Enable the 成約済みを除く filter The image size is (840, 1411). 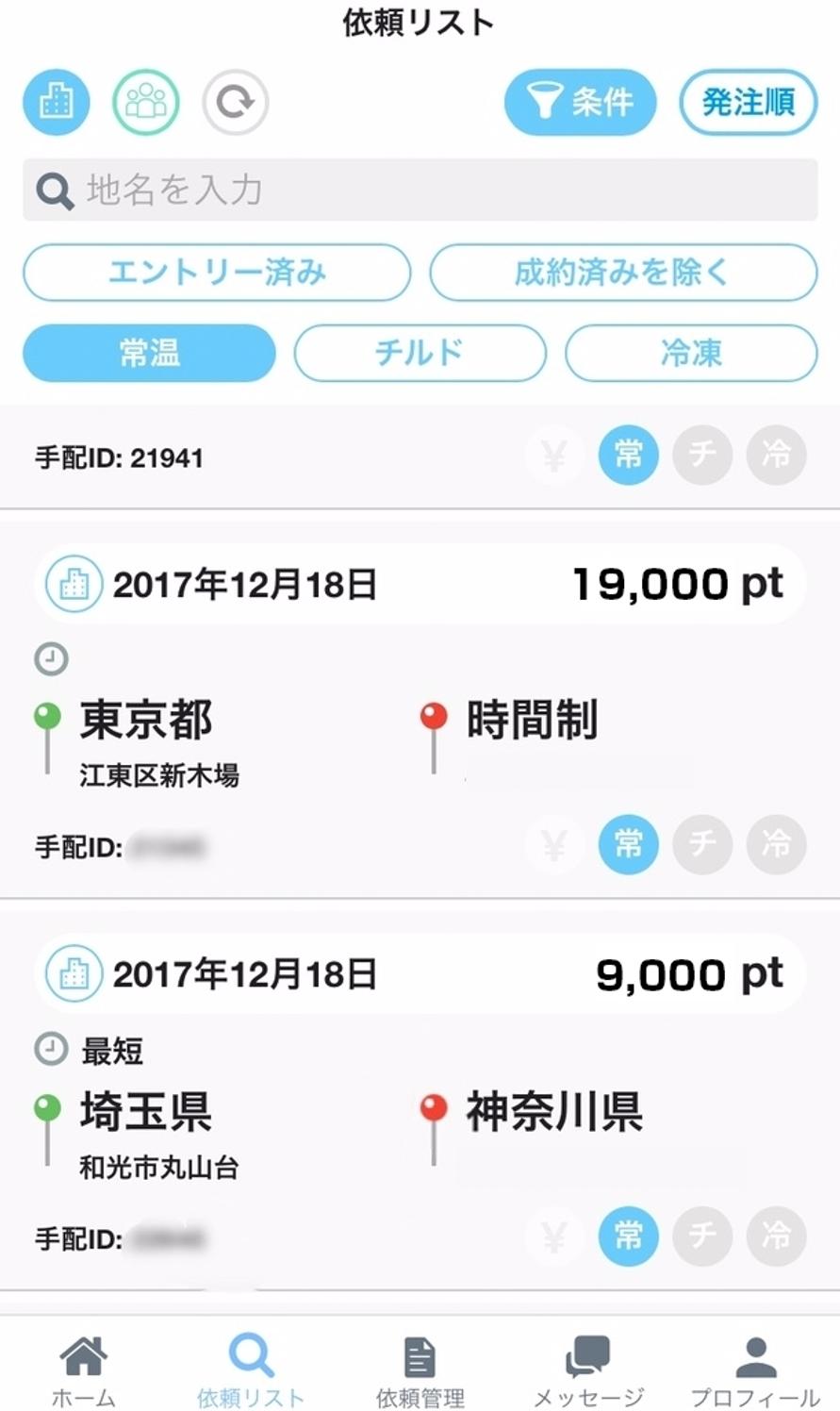(x=623, y=272)
